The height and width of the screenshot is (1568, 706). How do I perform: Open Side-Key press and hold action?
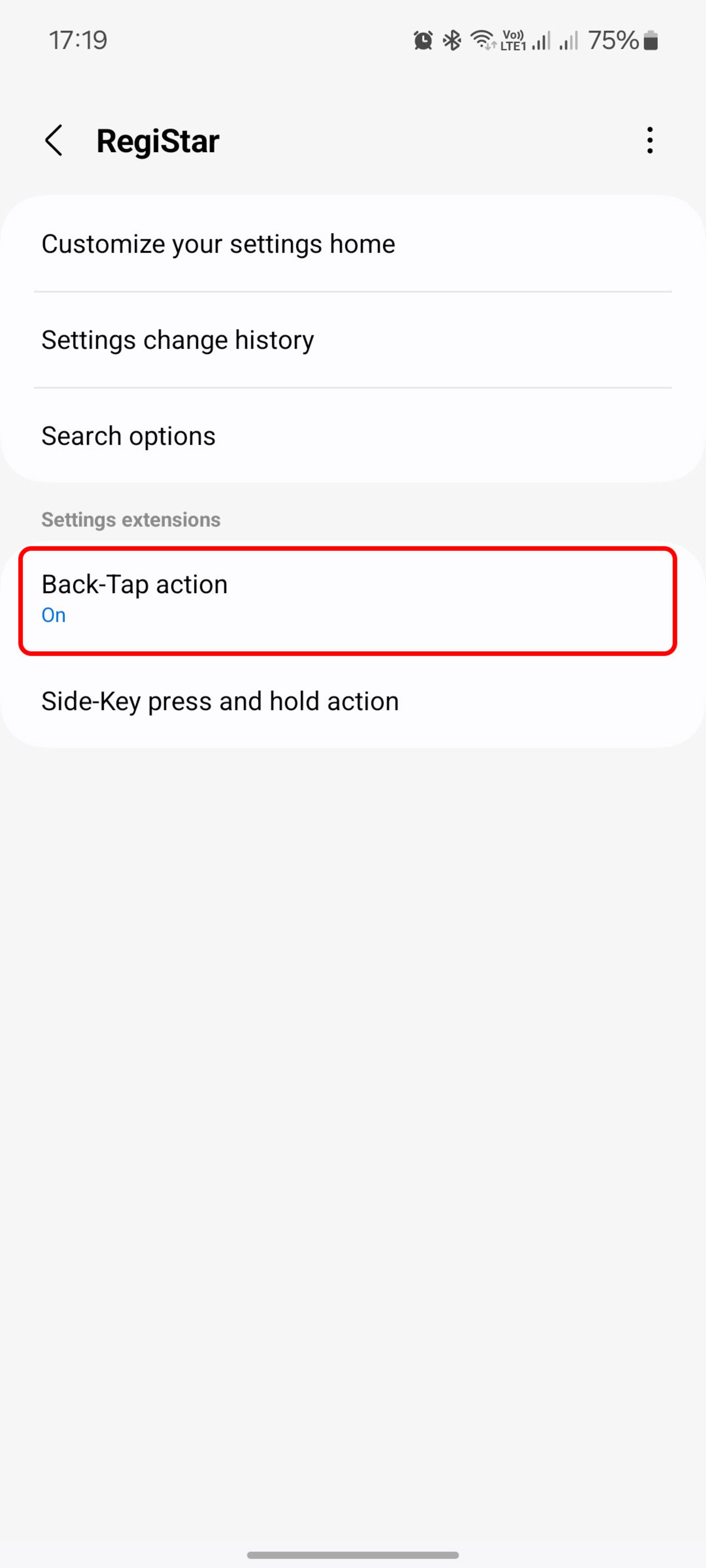[353, 701]
